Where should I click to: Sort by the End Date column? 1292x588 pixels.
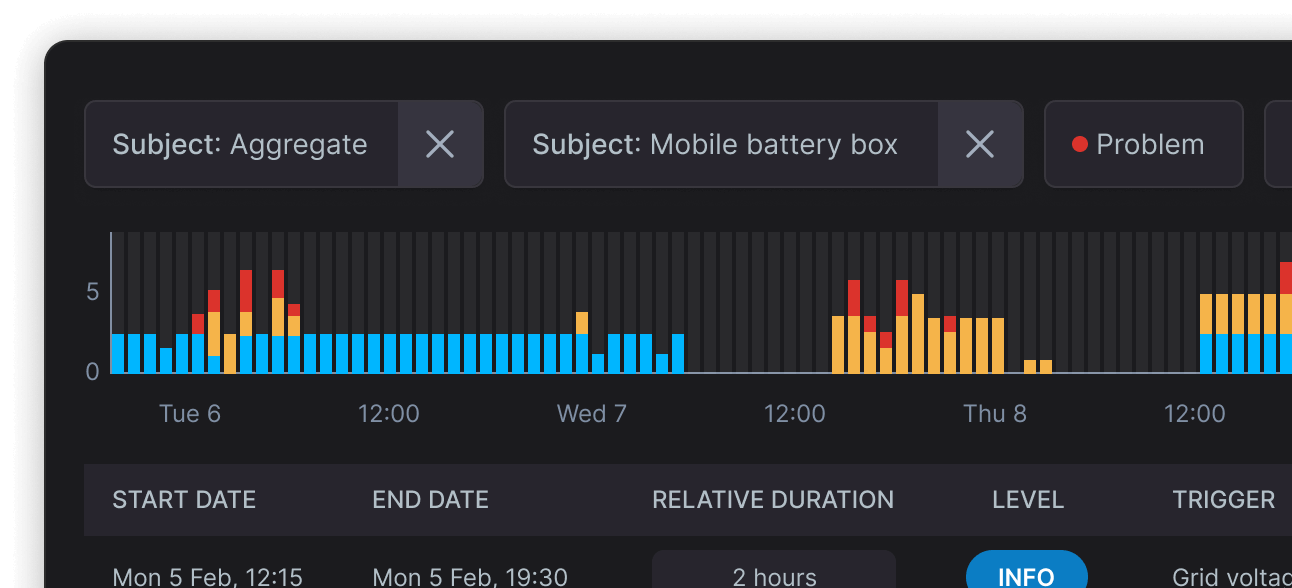tap(430, 500)
